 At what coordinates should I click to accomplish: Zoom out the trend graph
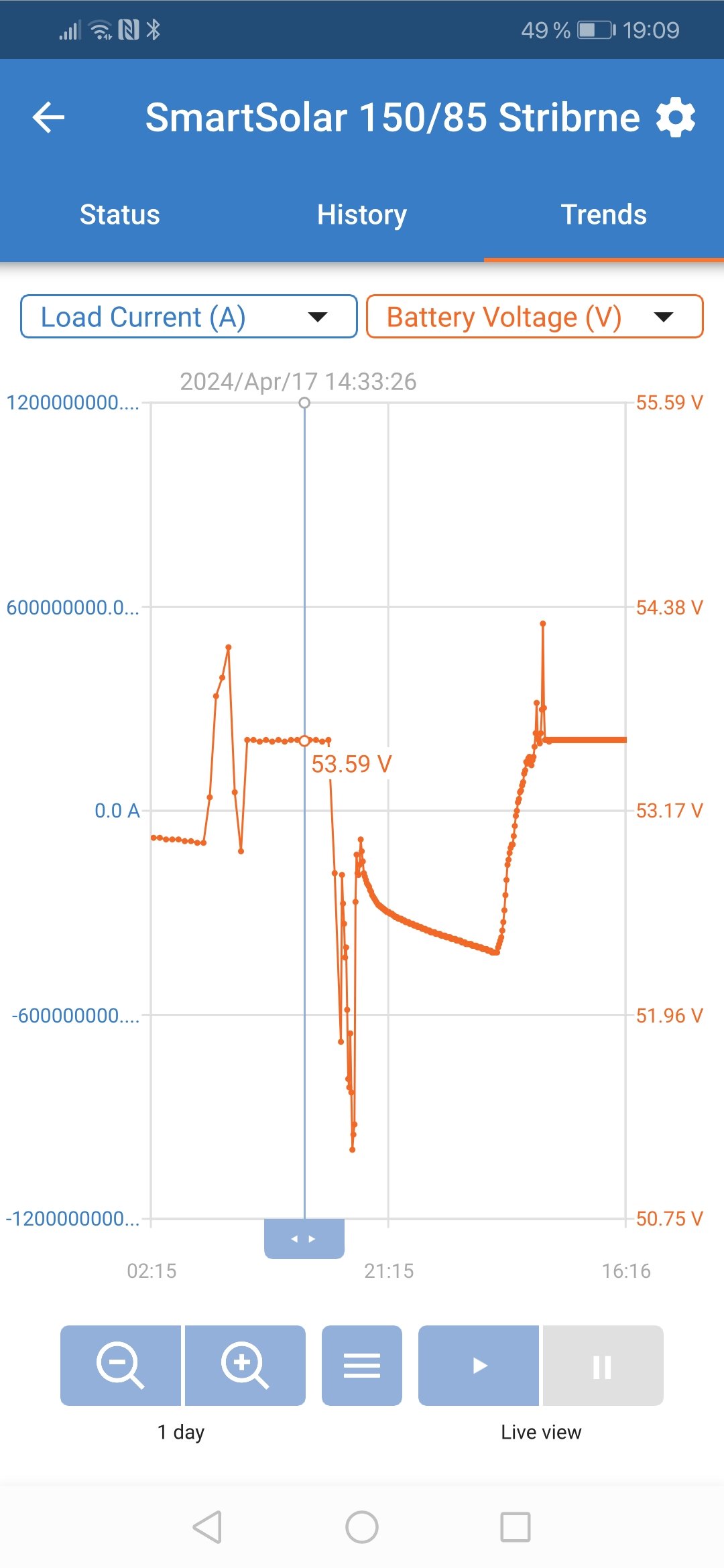(121, 1365)
